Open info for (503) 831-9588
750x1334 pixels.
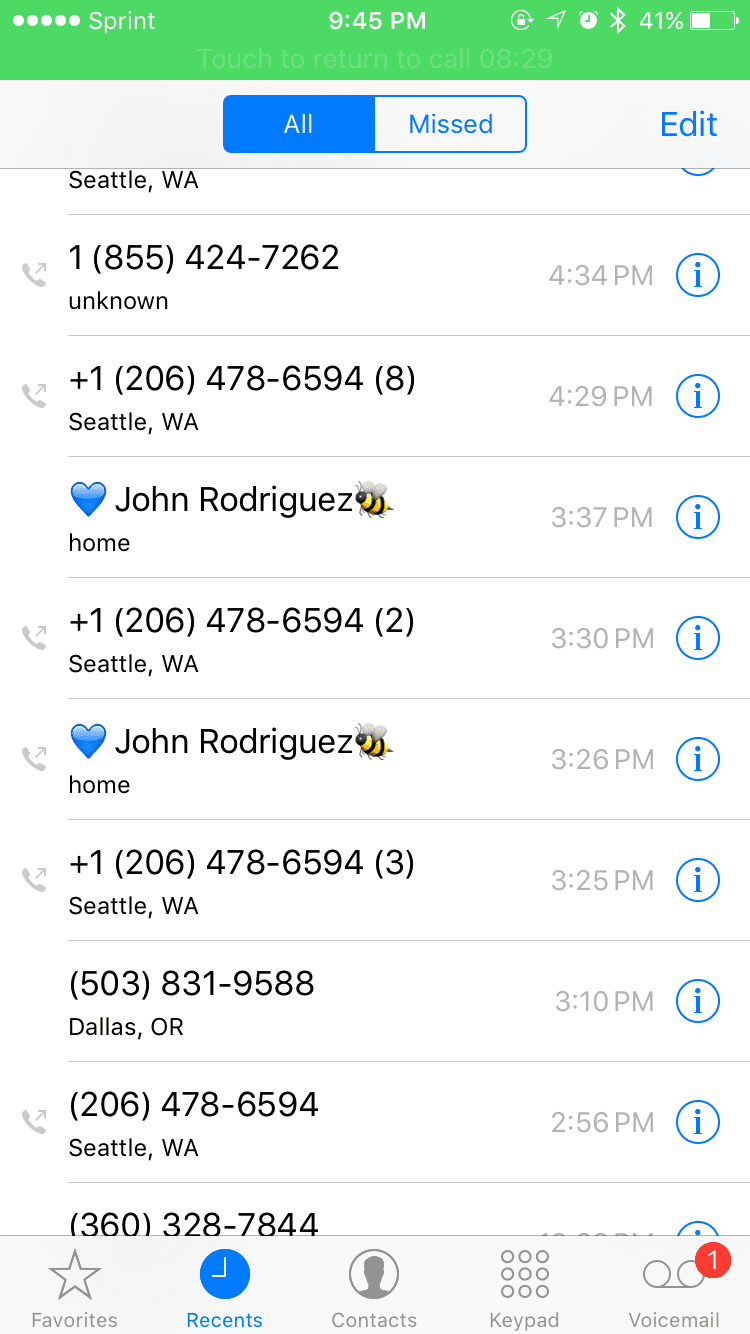[698, 1001]
